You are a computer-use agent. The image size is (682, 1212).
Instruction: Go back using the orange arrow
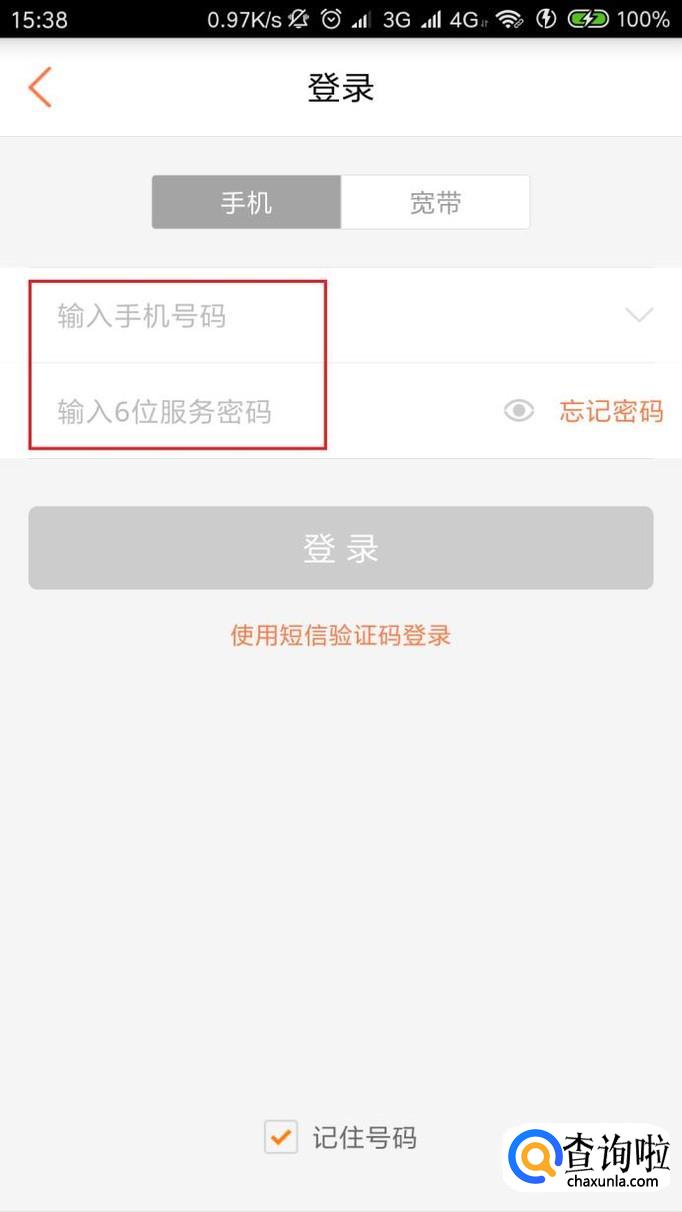[40, 88]
